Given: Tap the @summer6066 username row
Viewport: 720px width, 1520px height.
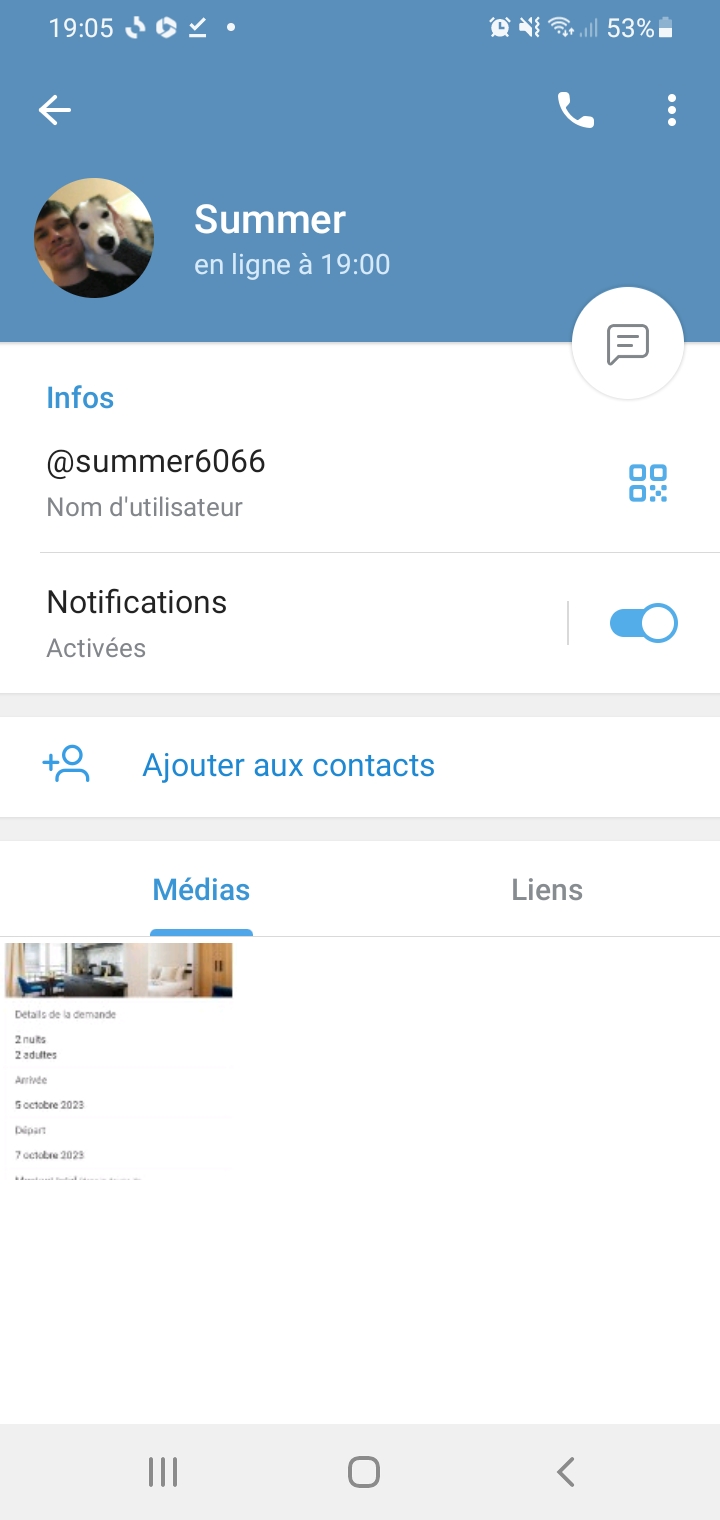Looking at the screenshot, I should (300, 482).
